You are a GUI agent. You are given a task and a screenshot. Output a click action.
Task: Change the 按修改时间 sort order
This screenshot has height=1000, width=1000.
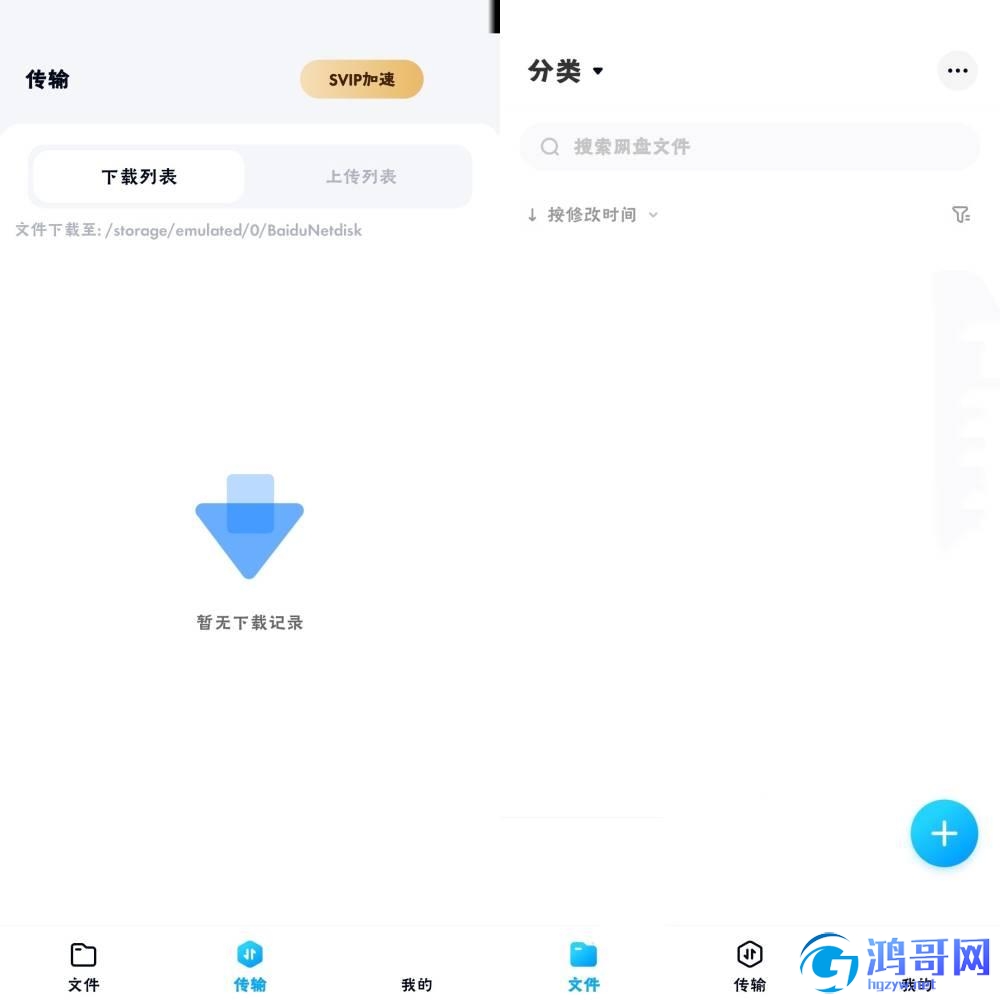pyautogui.click(x=593, y=215)
